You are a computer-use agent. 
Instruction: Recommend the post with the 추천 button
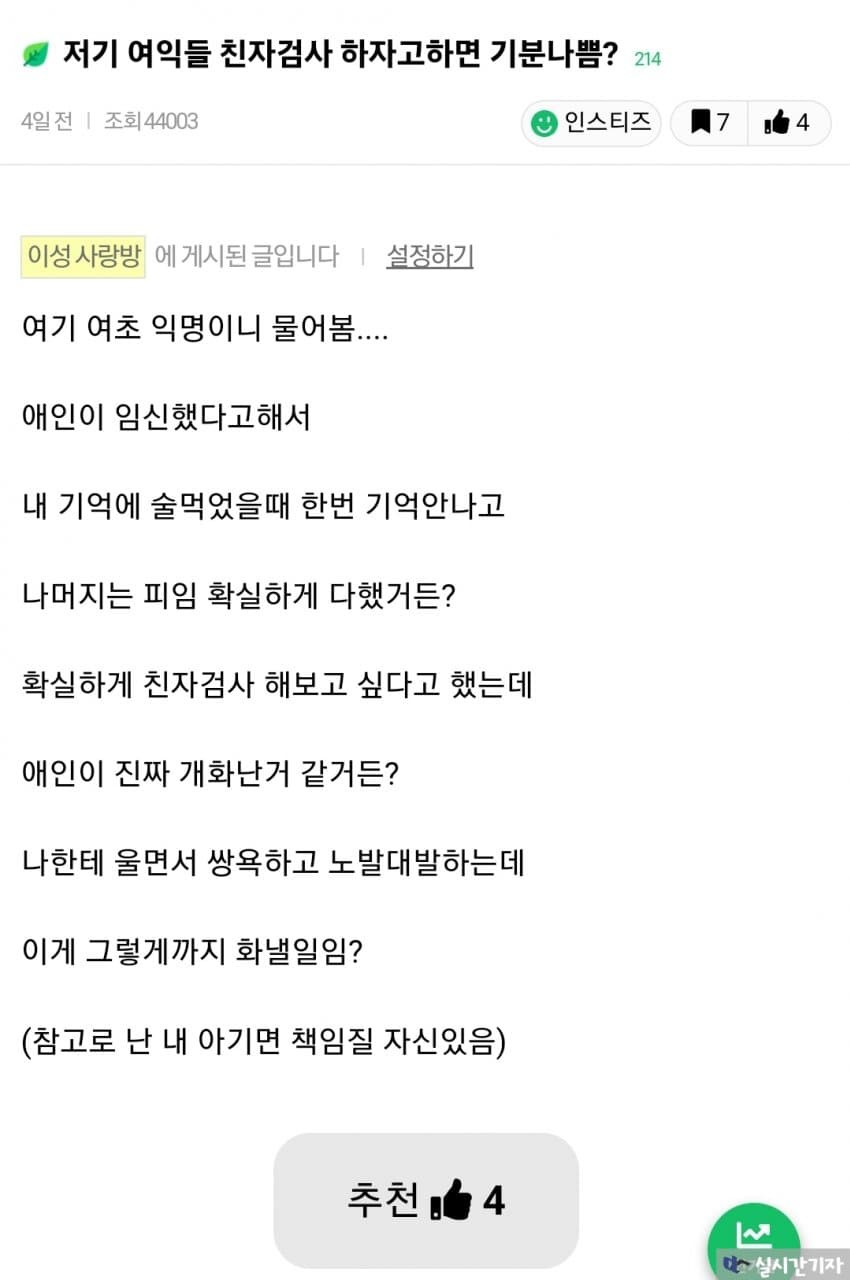426,1200
